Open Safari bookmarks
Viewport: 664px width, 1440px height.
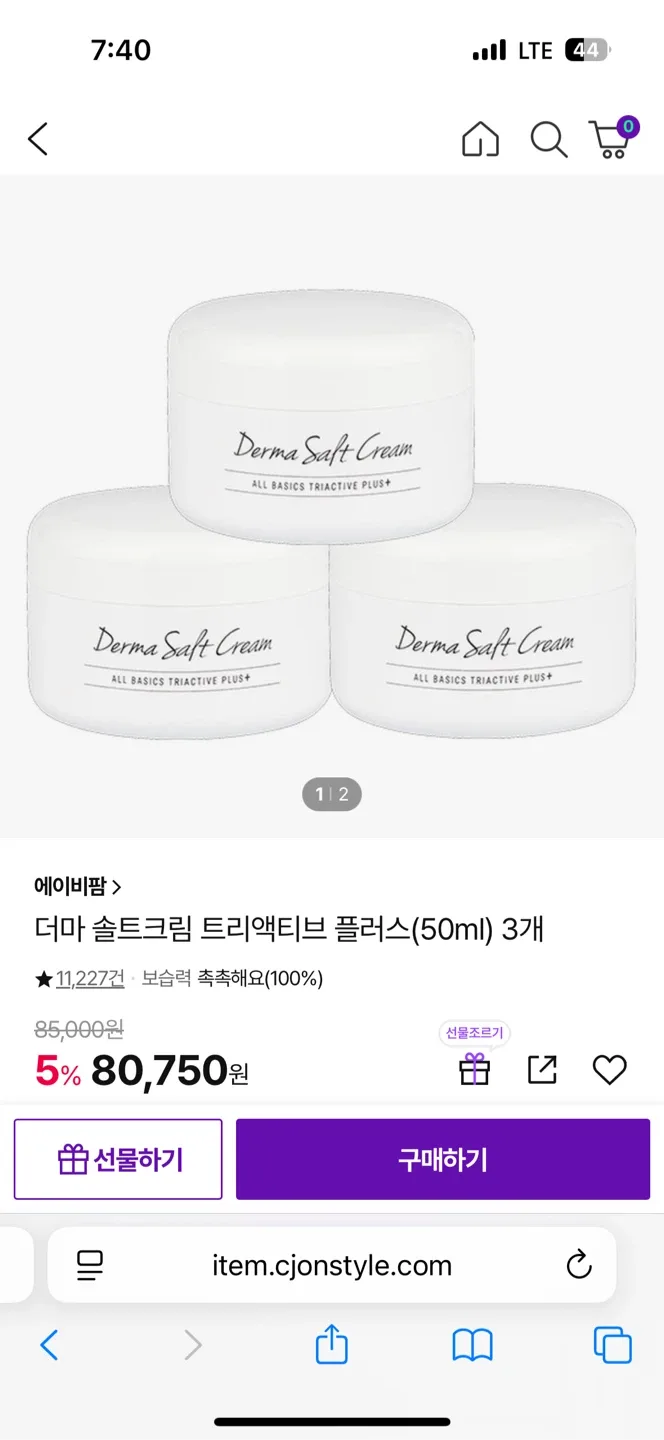(472, 1345)
